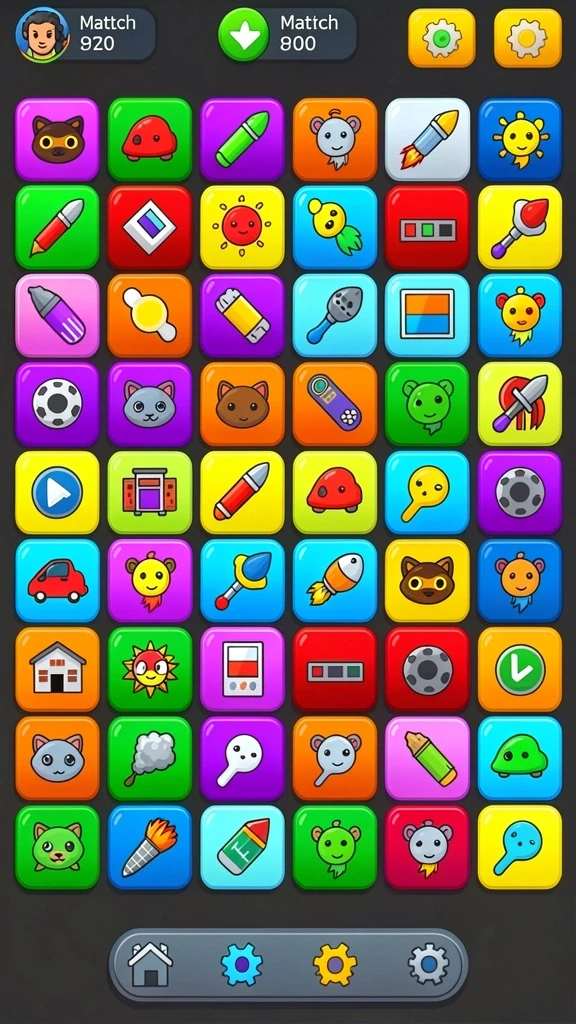Tap the red car tile on cyan
This screenshot has height=1024, width=576.
coord(57,581)
